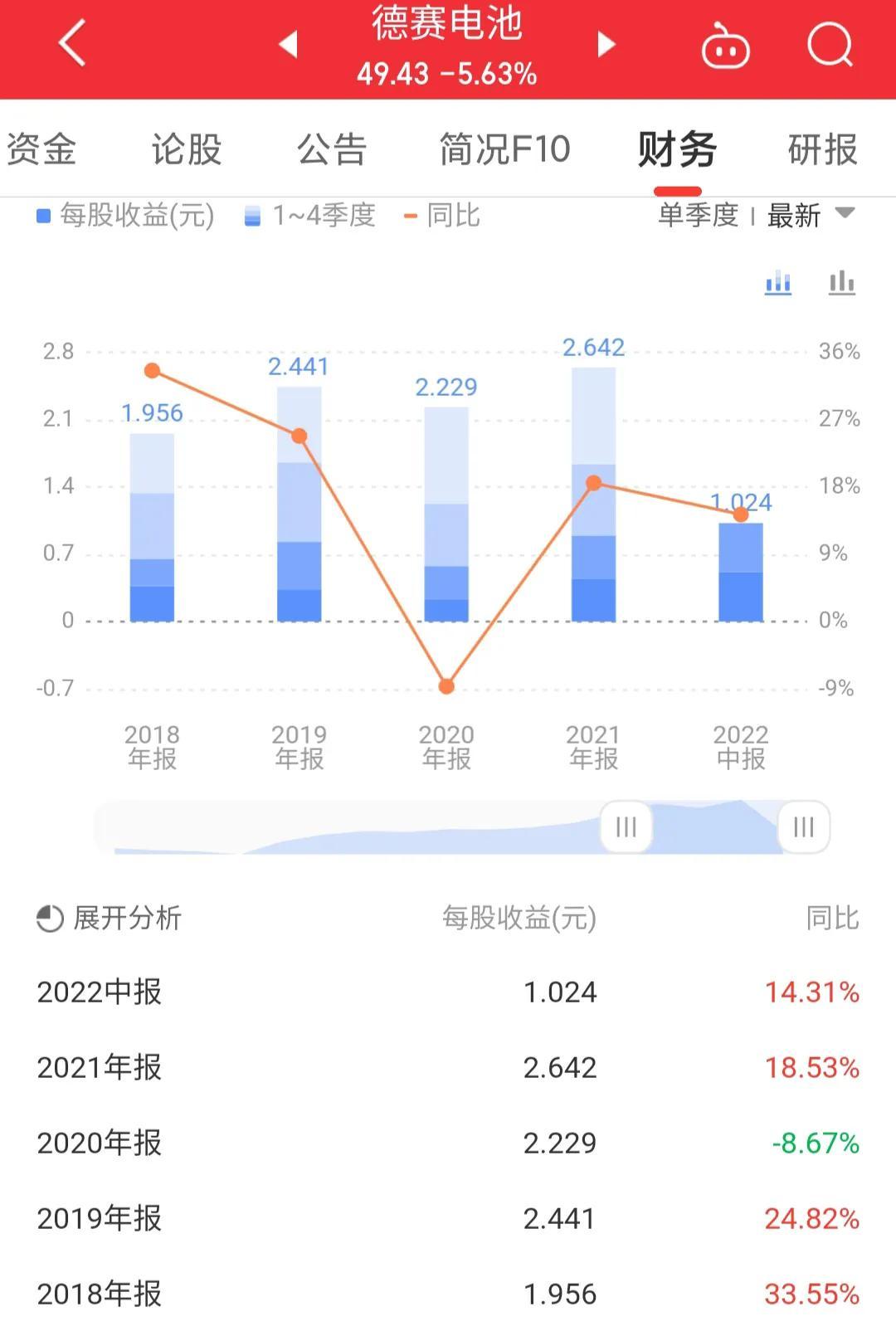This screenshot has width=896, height=1331.
Task: Go back using the top-left arrow
Action: (x=73, y=43)
